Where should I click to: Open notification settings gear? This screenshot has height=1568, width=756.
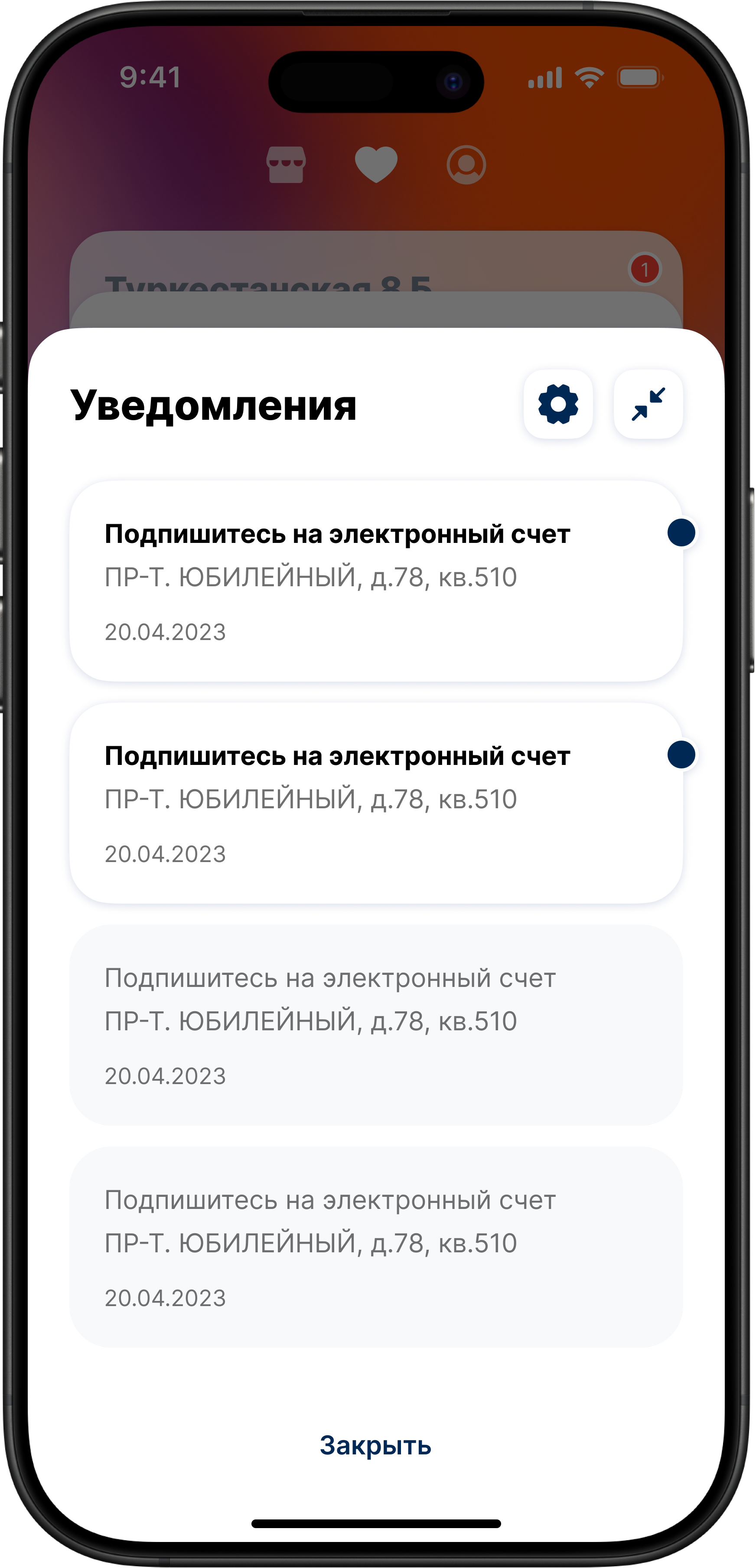pos(558,404)
